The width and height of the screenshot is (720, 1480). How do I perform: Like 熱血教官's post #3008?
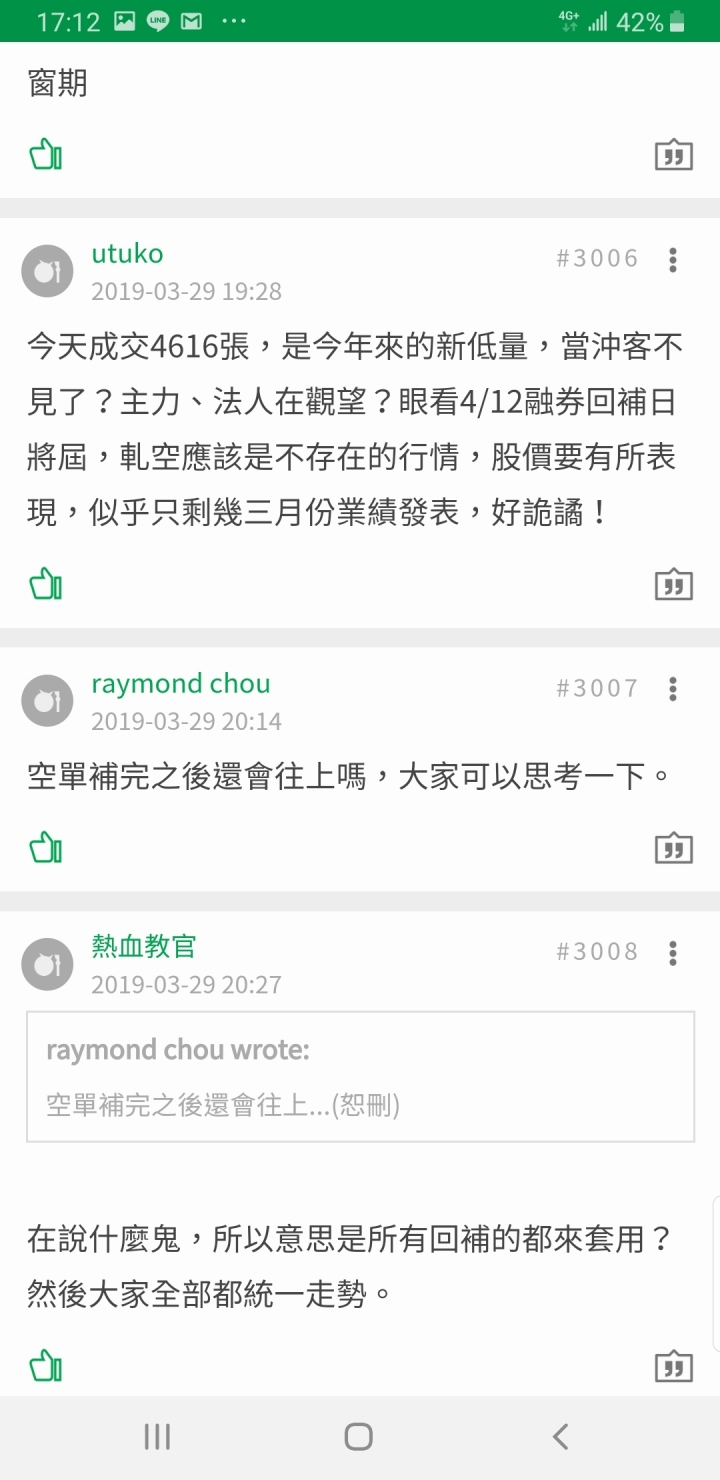pos(46,1365)
